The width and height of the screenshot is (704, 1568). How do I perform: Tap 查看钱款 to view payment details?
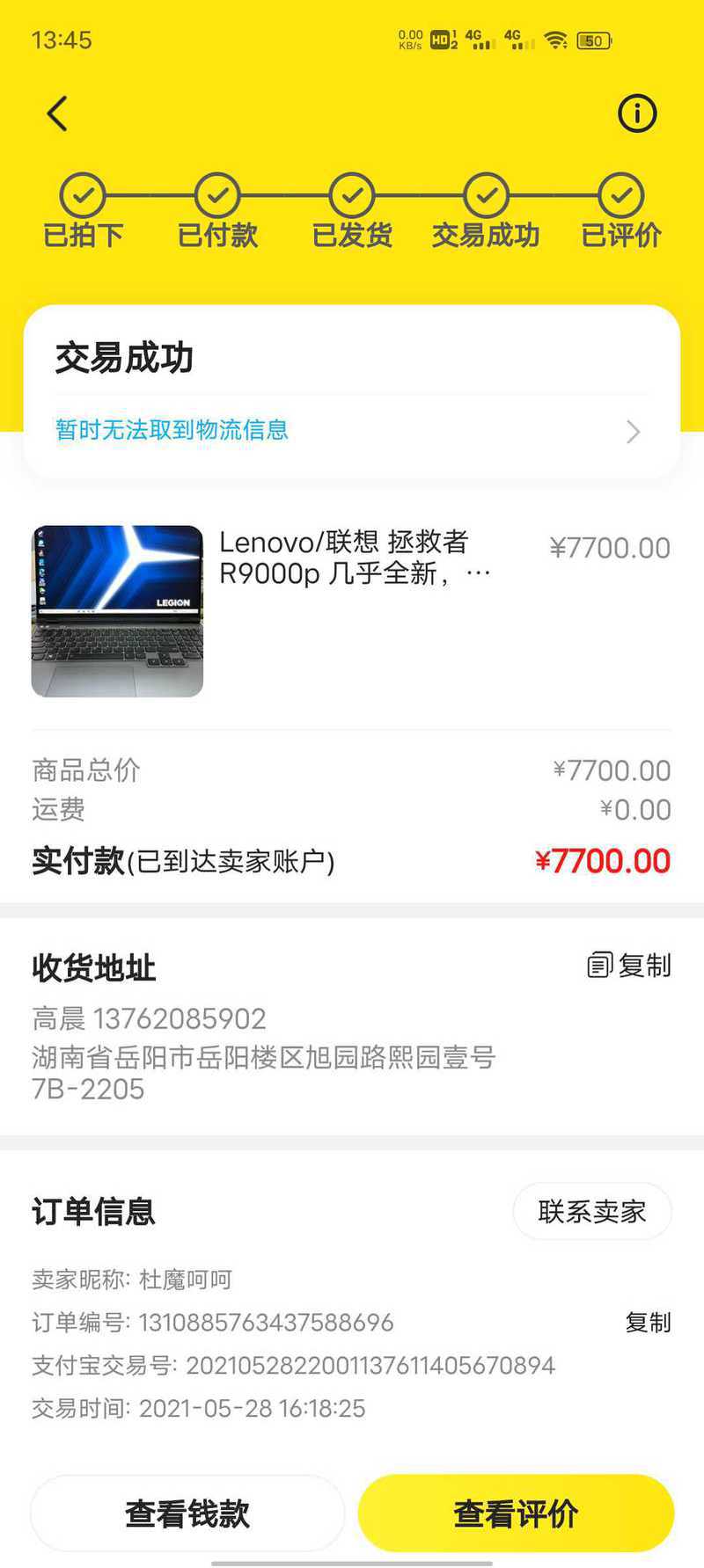tap(187, 1513)
